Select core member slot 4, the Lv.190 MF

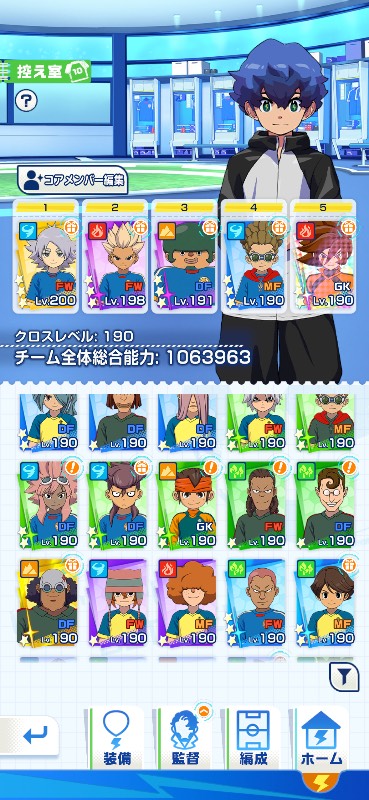(x=254, y=256)
